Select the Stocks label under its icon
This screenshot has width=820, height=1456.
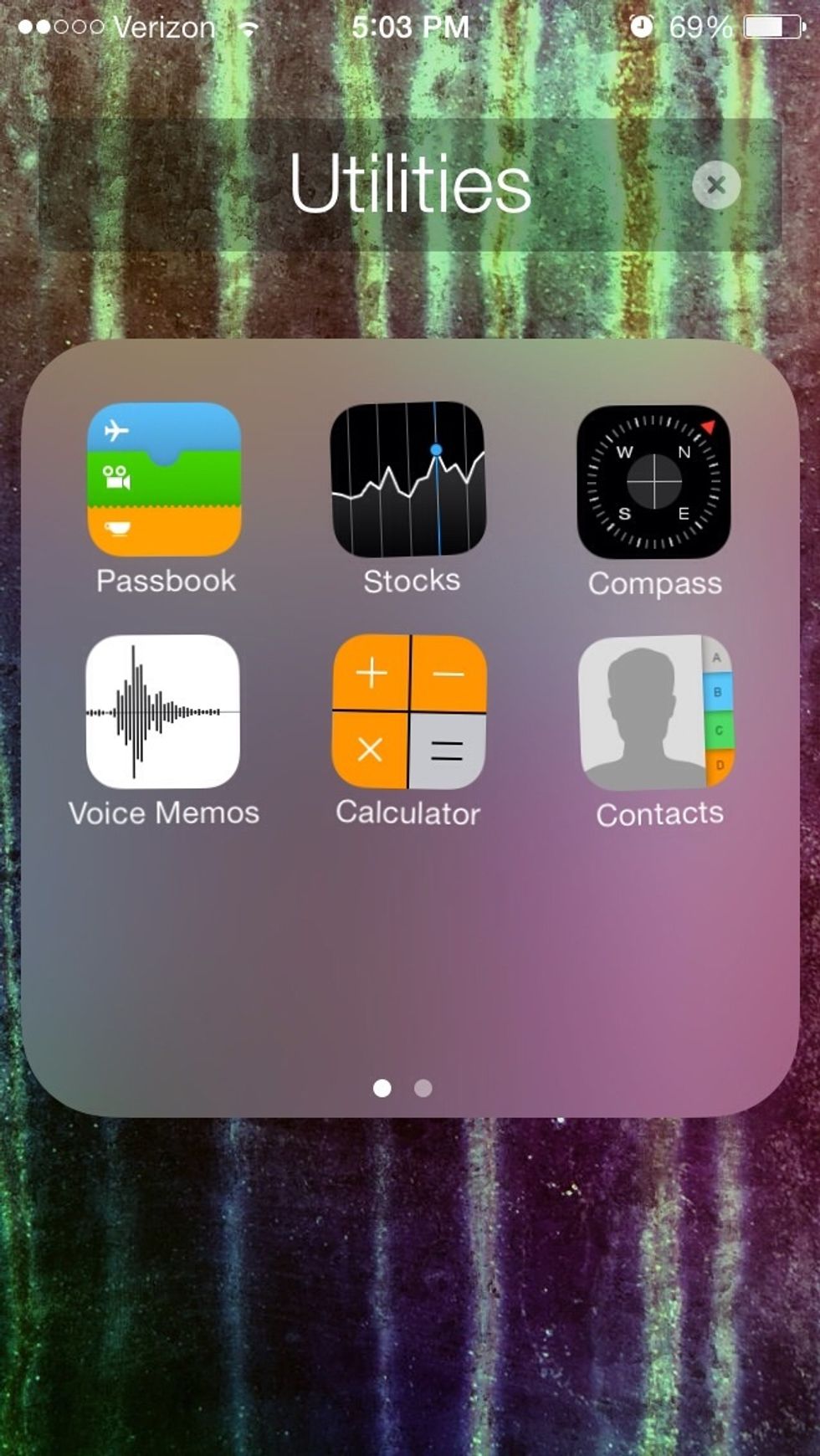coord(410,581)
